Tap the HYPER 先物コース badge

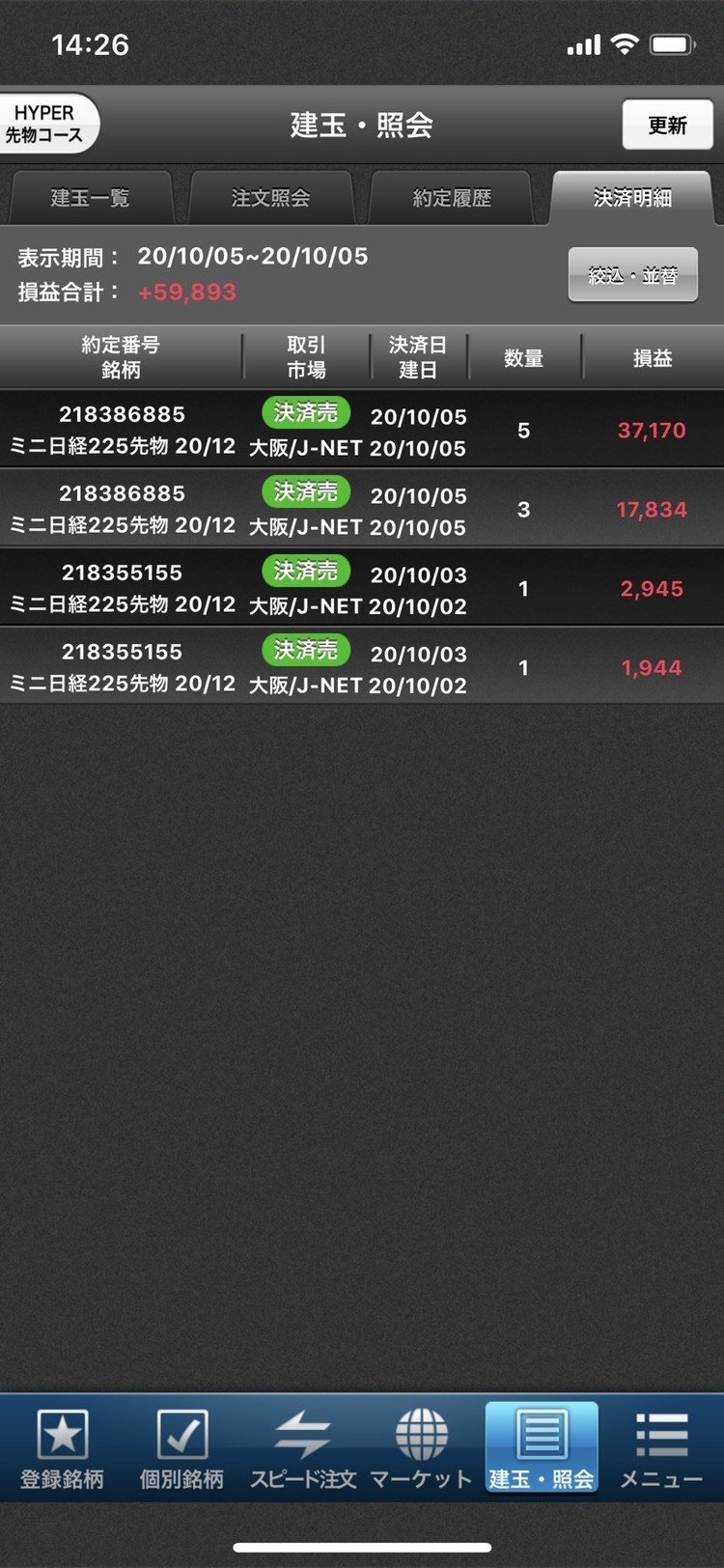(x=46, y=124)
